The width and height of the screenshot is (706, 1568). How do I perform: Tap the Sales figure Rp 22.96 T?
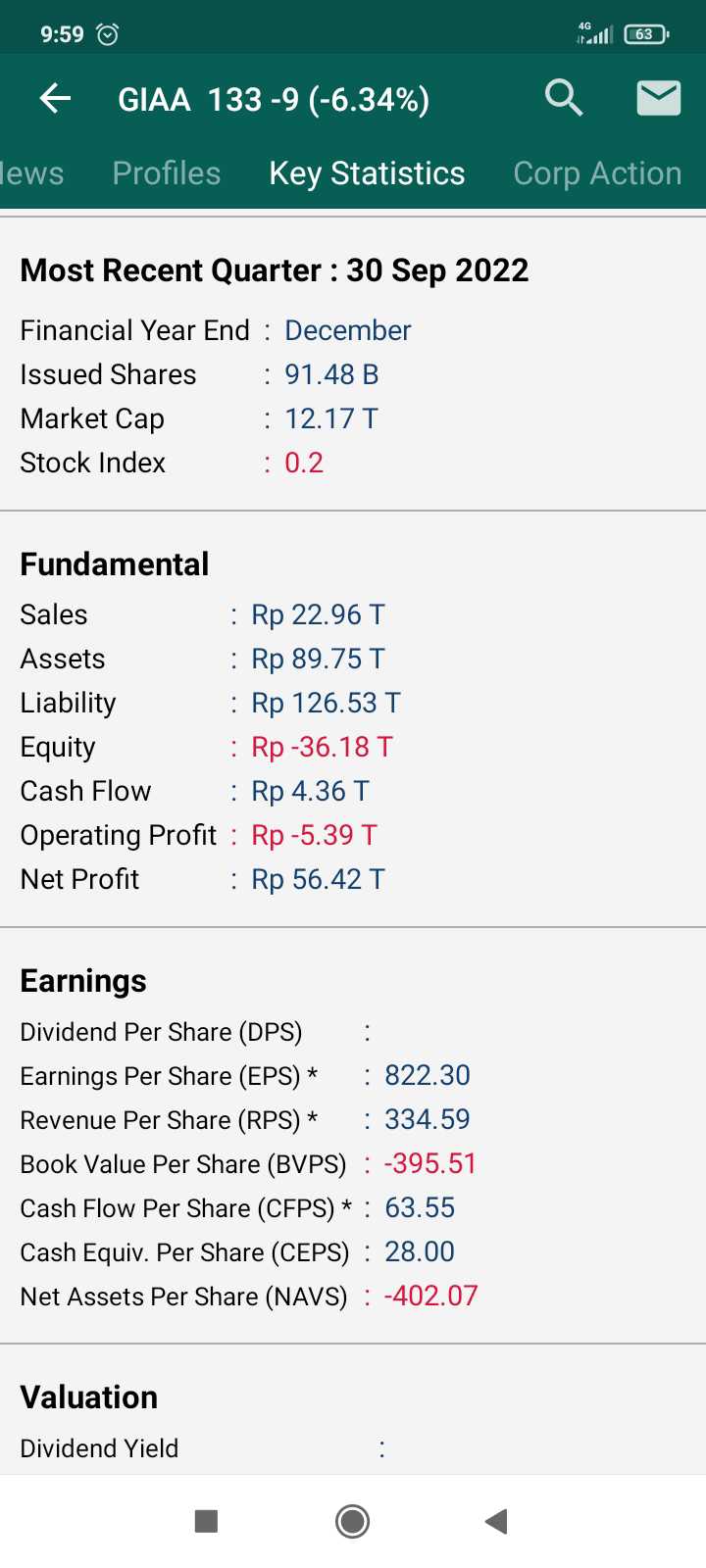[319, 614]
